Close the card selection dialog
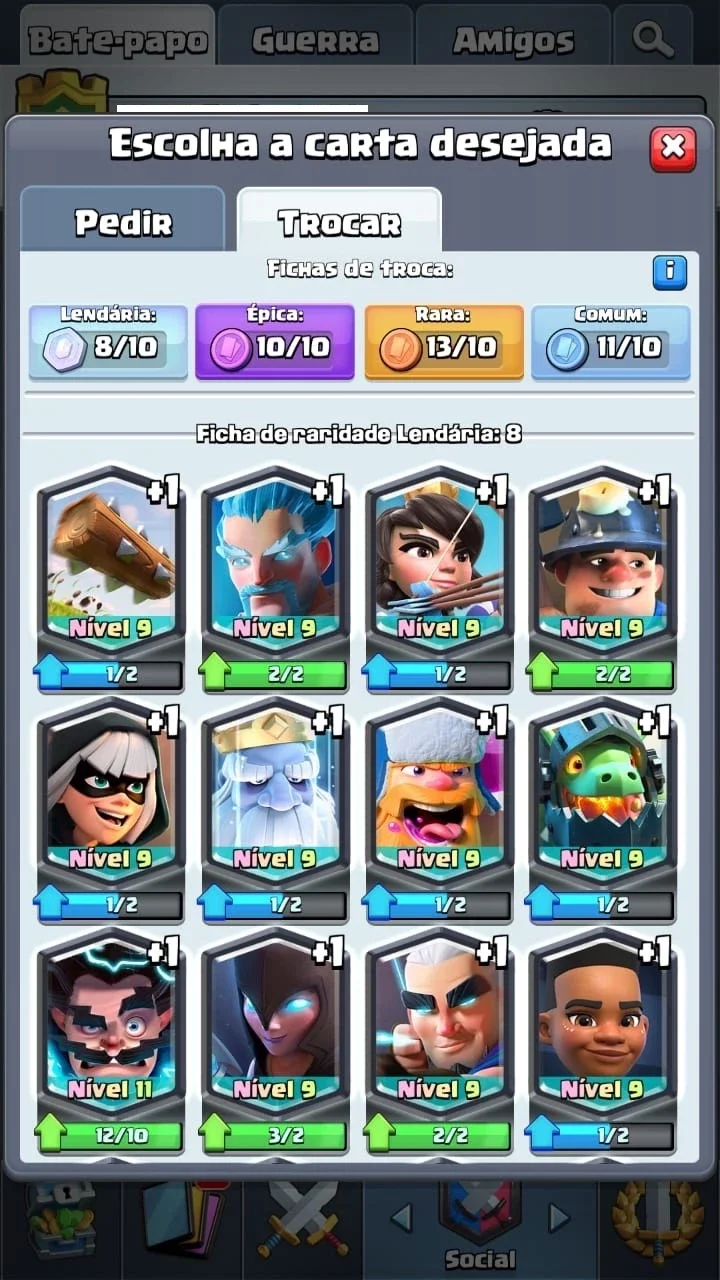720x1280 pixels. coord(673,148)
